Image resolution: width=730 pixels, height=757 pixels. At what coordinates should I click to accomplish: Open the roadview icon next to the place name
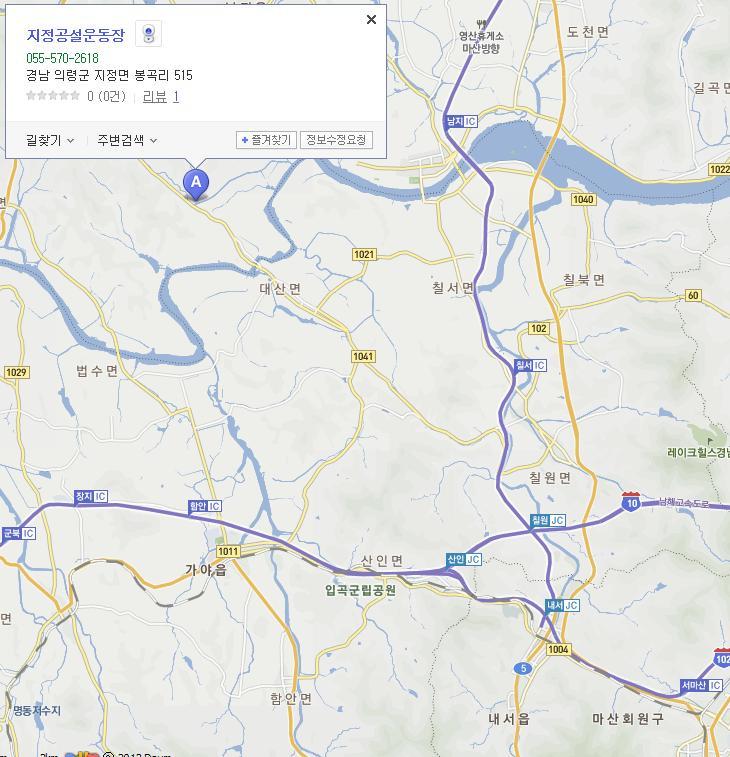tap(149, 35)
